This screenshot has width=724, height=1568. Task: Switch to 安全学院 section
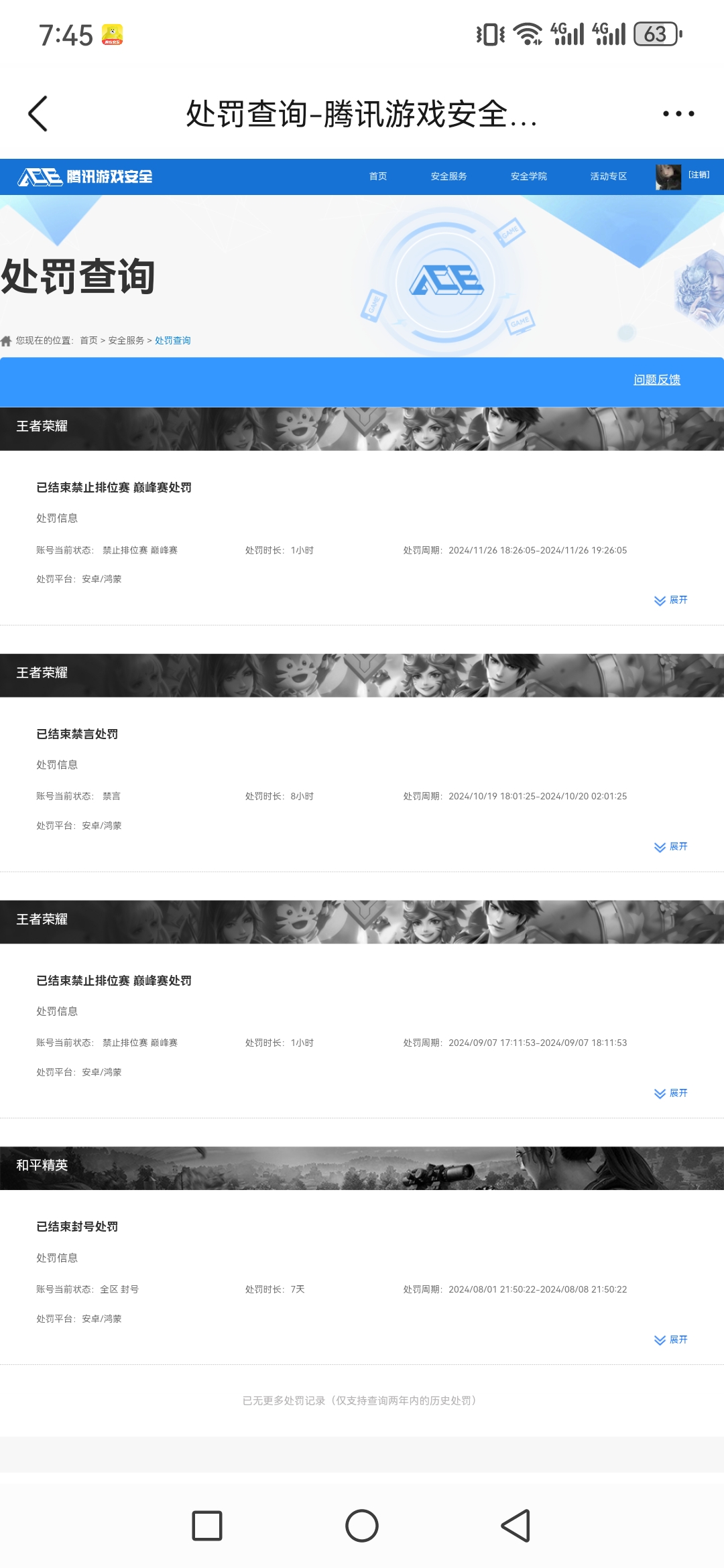pyautogui.click(x=528, y=176)
